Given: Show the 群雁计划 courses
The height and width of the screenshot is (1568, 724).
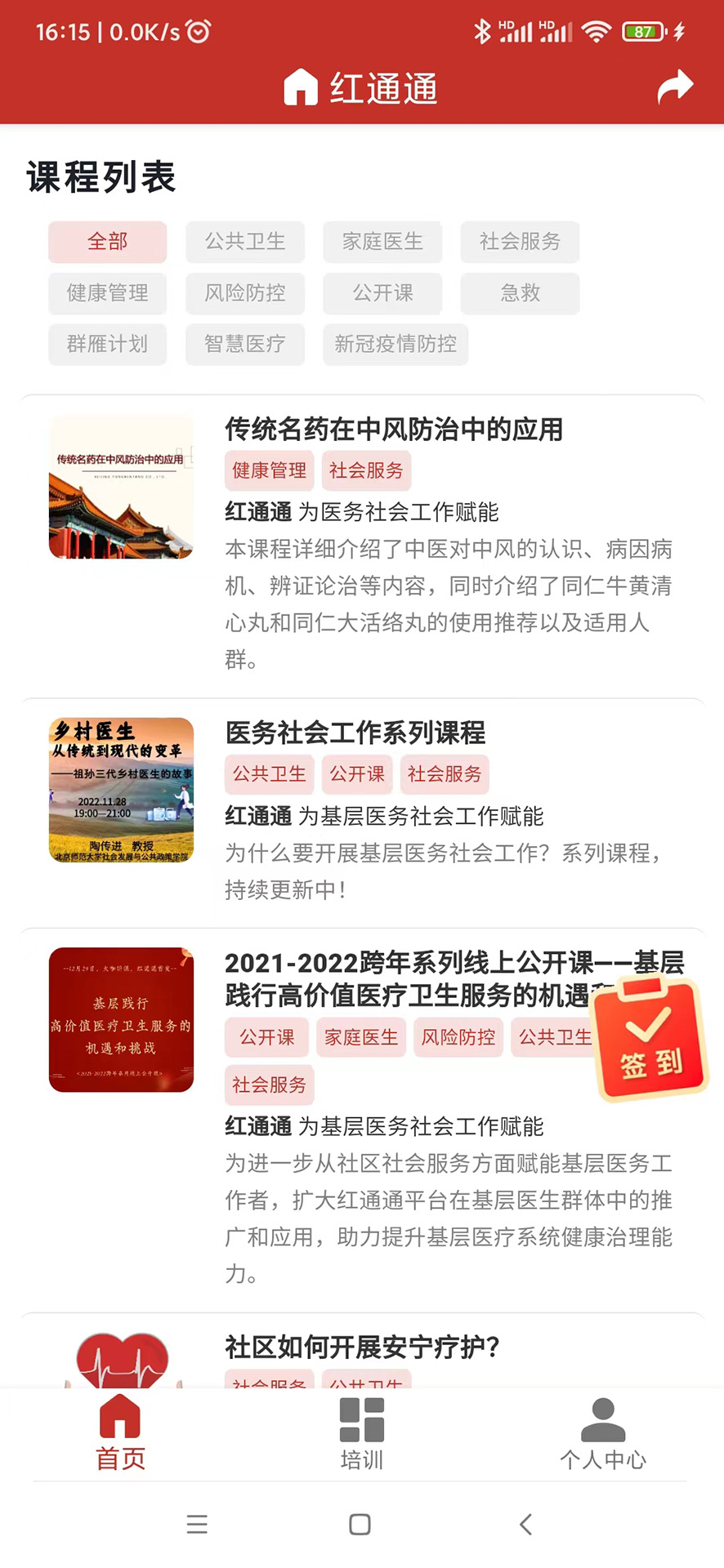Looking at the screenshot, I should pos(107,344).
